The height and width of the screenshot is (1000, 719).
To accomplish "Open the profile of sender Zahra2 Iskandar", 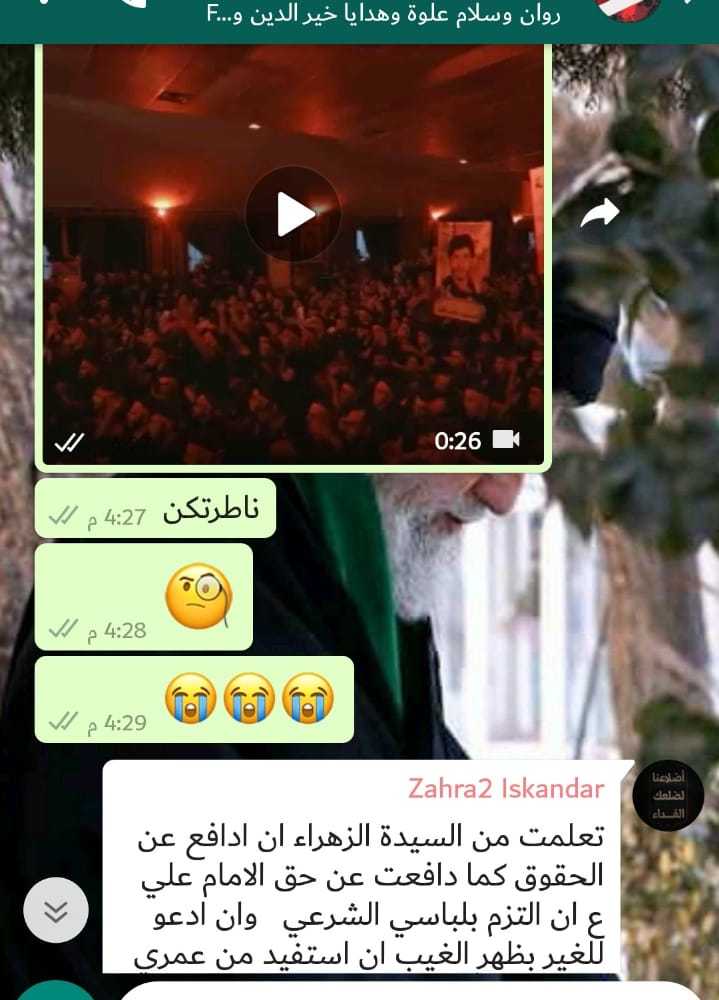I will pos(506,789).
